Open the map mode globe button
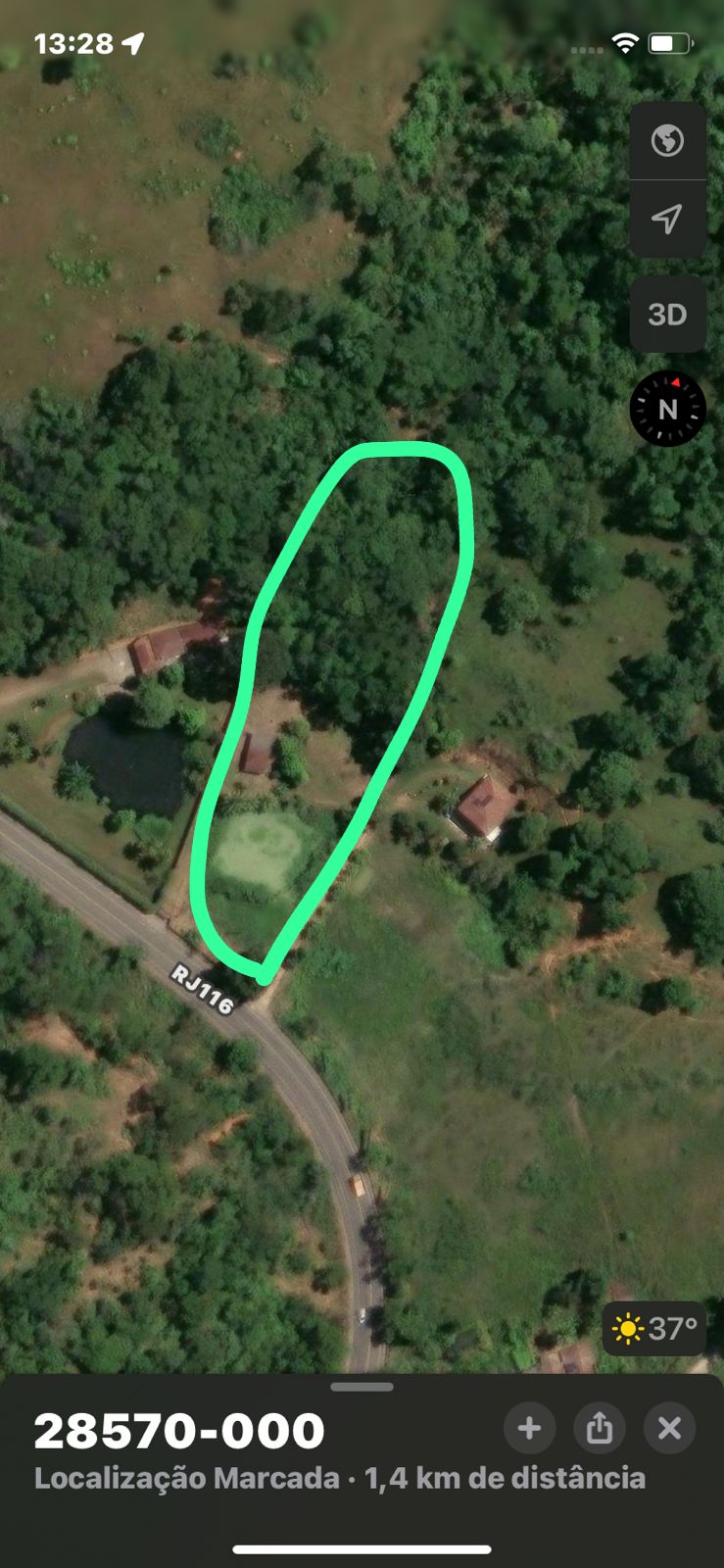Viewport: 724px width, 1568px height. click(667, 141)
